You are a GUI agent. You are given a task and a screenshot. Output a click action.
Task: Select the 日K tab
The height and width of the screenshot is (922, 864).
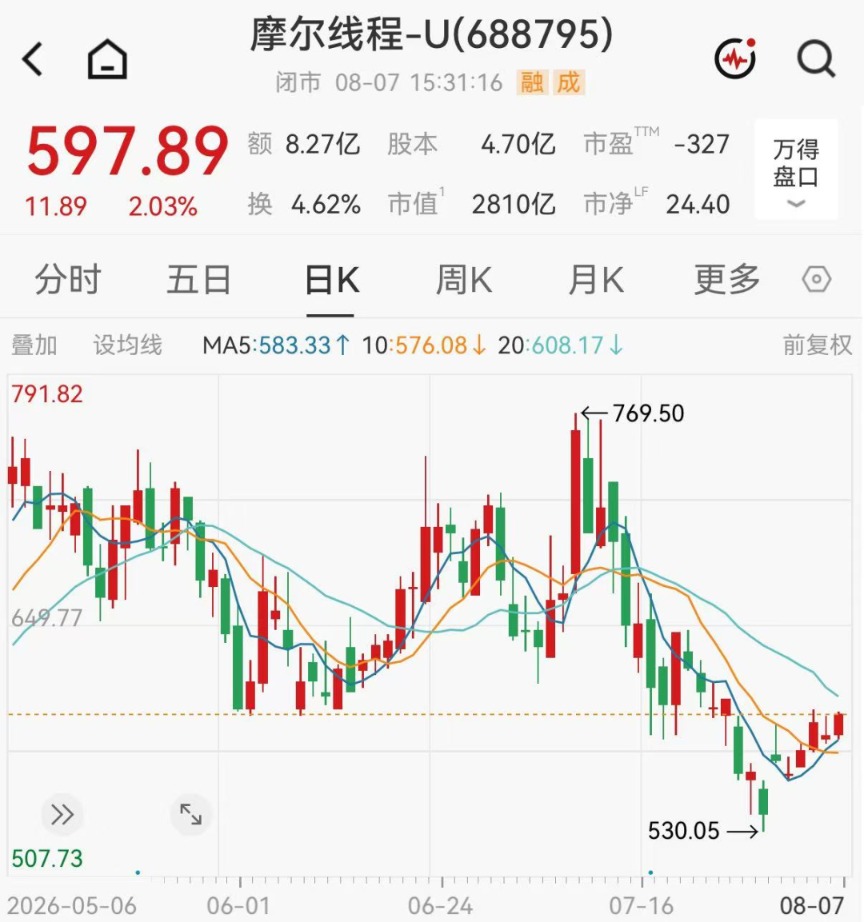click(x=332, y=280)
